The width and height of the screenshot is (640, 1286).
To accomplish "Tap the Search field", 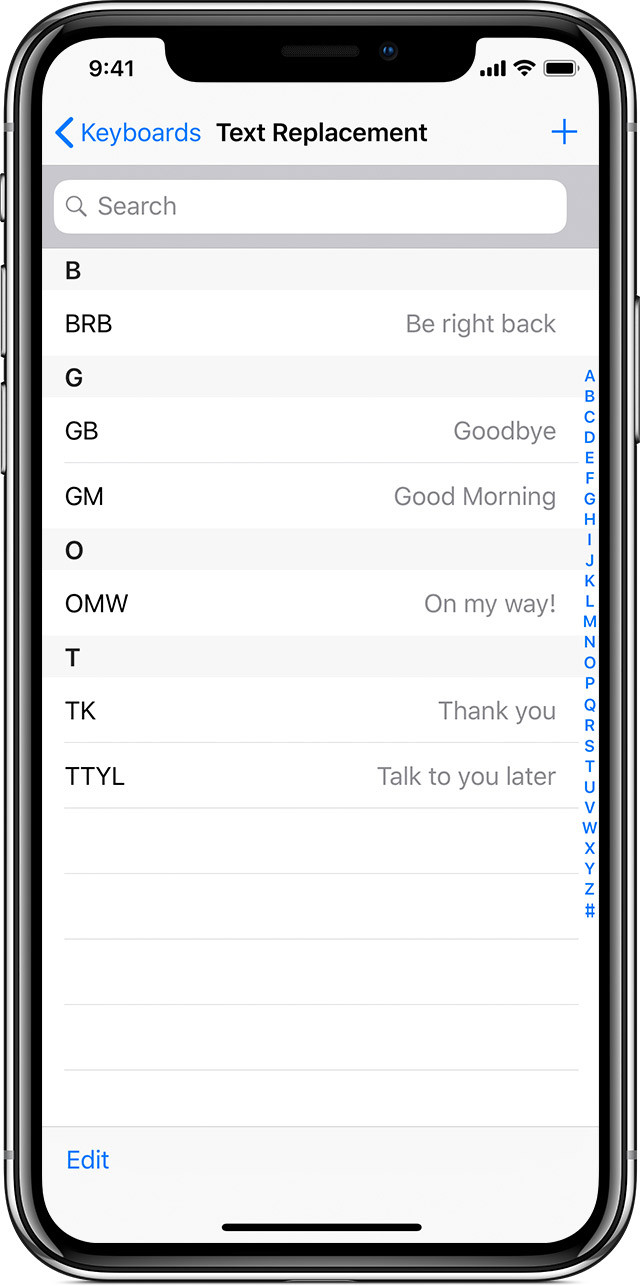I will point(310,207).
